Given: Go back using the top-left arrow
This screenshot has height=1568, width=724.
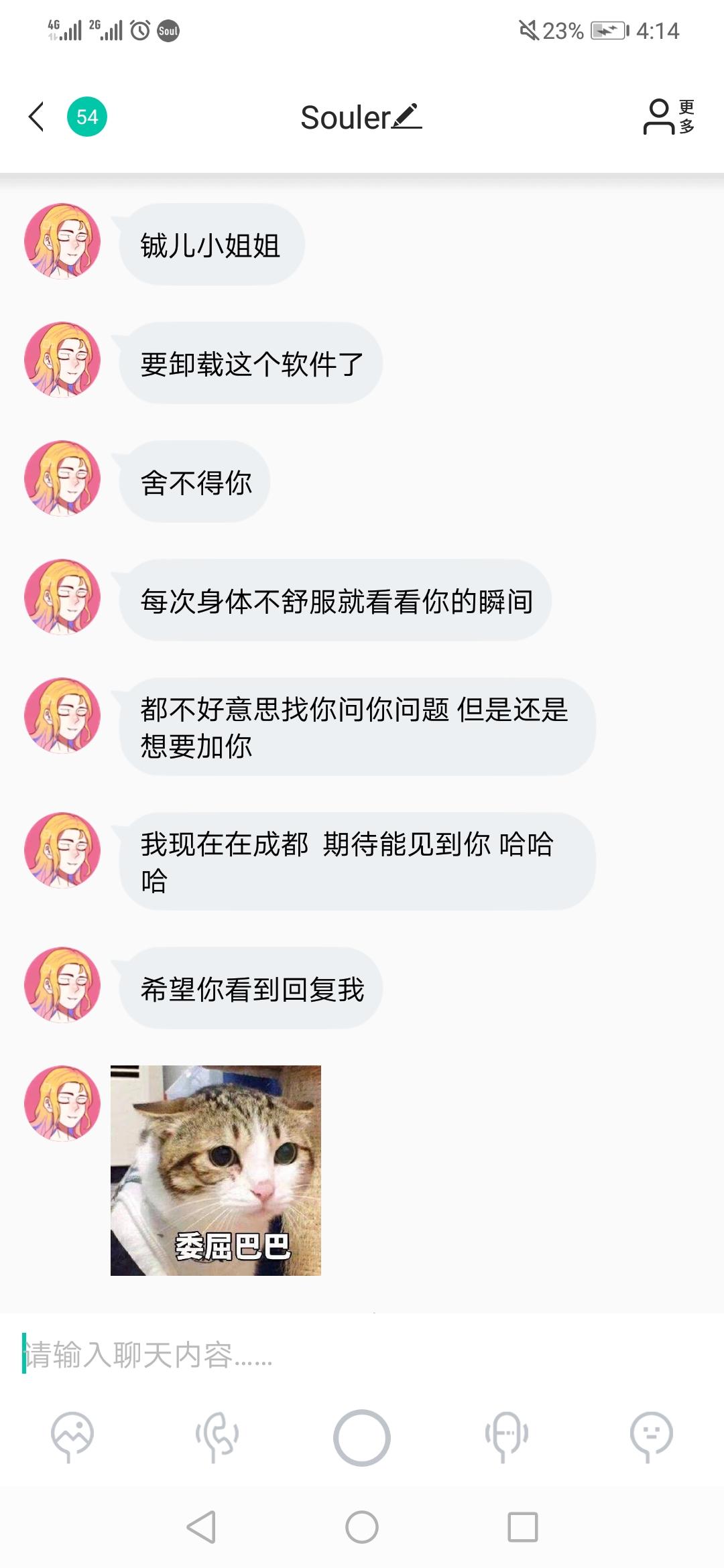Looking at the screenshot, I should click(x=36, y=117).
